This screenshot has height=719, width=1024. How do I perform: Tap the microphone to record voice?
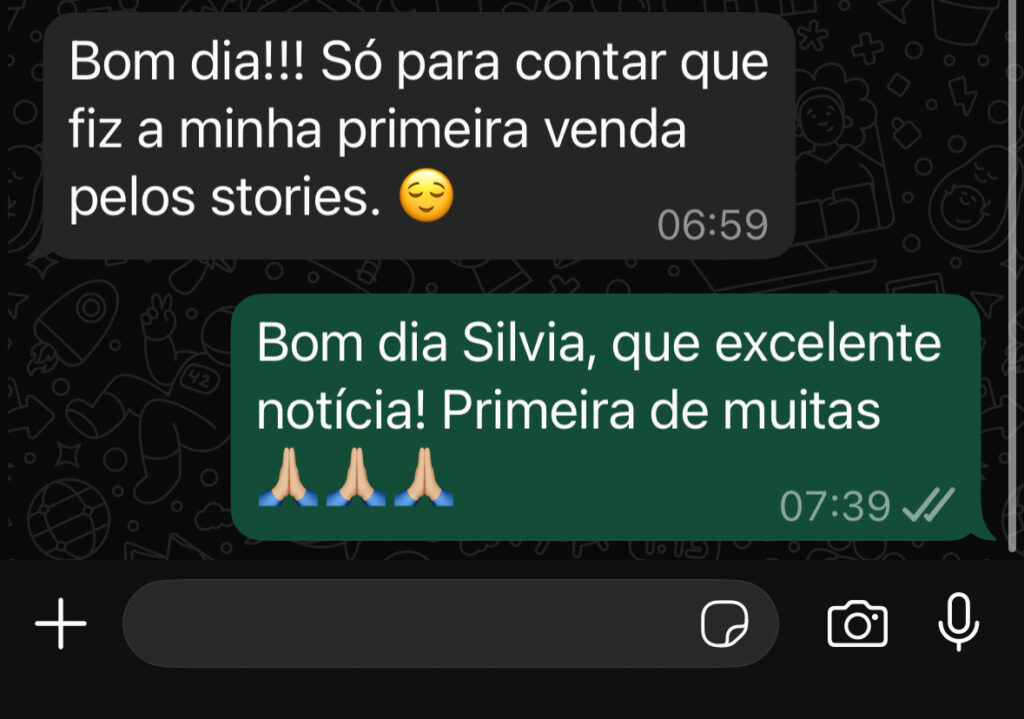(x=958, y=622)
